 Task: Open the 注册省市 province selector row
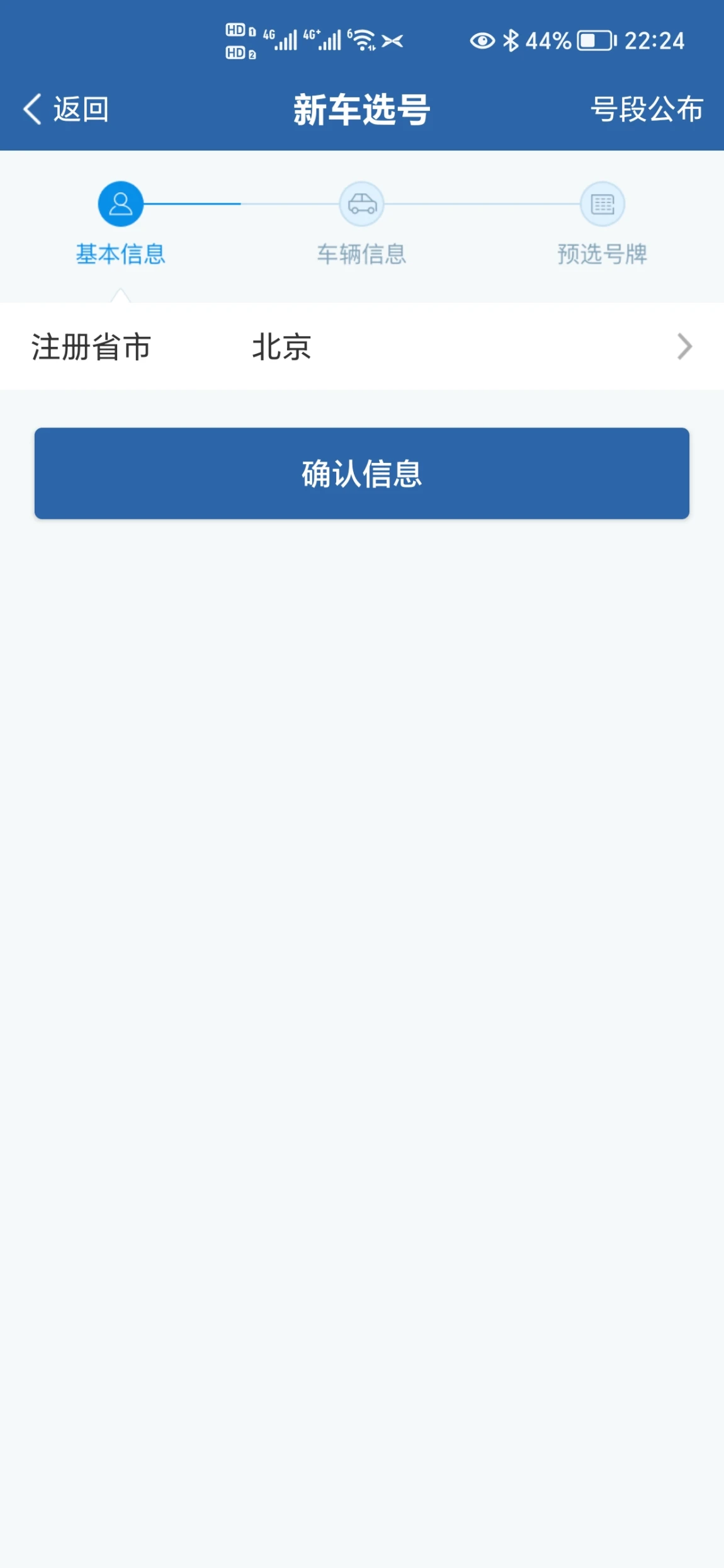click(x=362, y=346)
